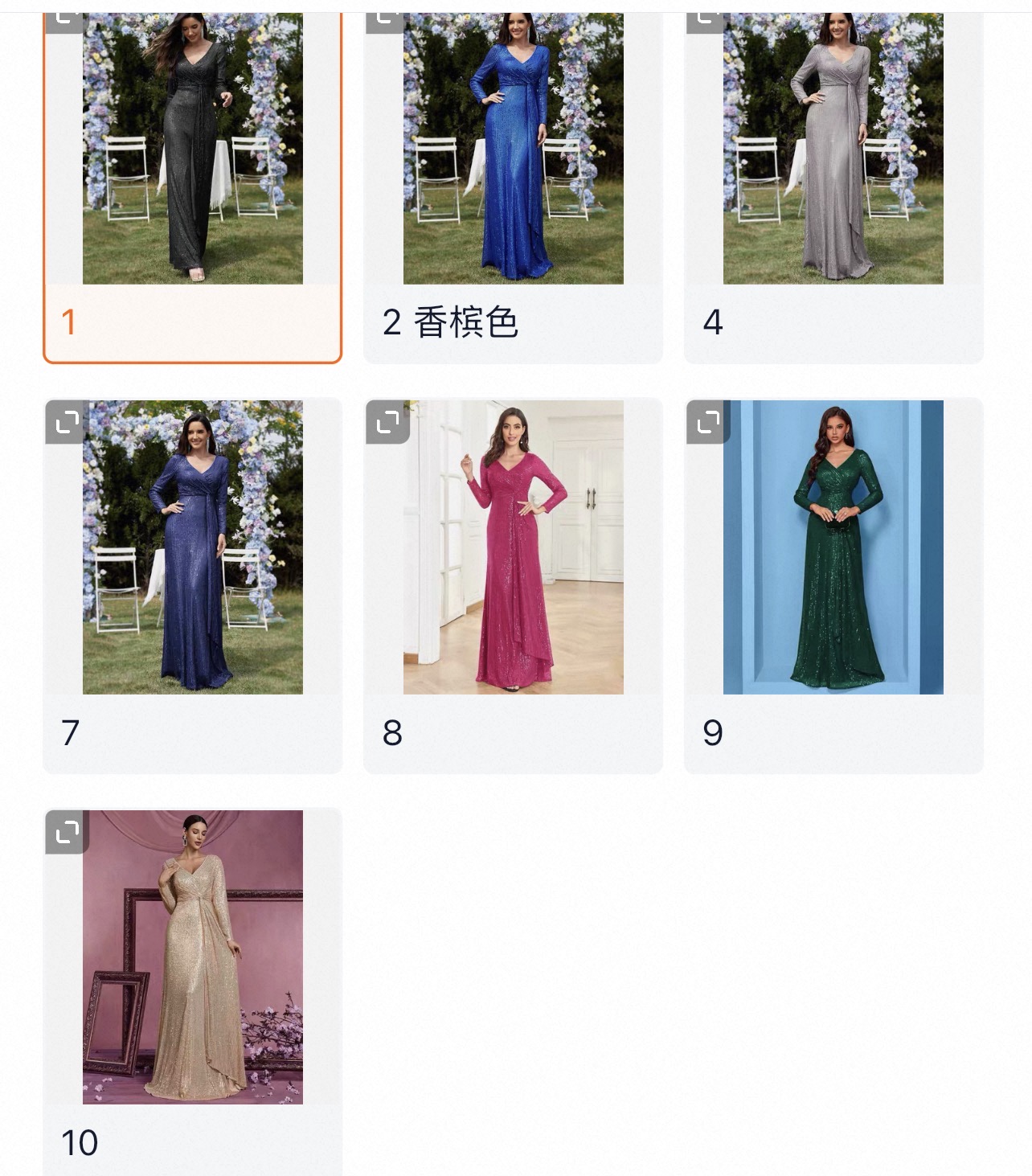The height and width of the screenshot is (1176, 1032).
Task: Click the royal blue dress photo
Action: 514,145
